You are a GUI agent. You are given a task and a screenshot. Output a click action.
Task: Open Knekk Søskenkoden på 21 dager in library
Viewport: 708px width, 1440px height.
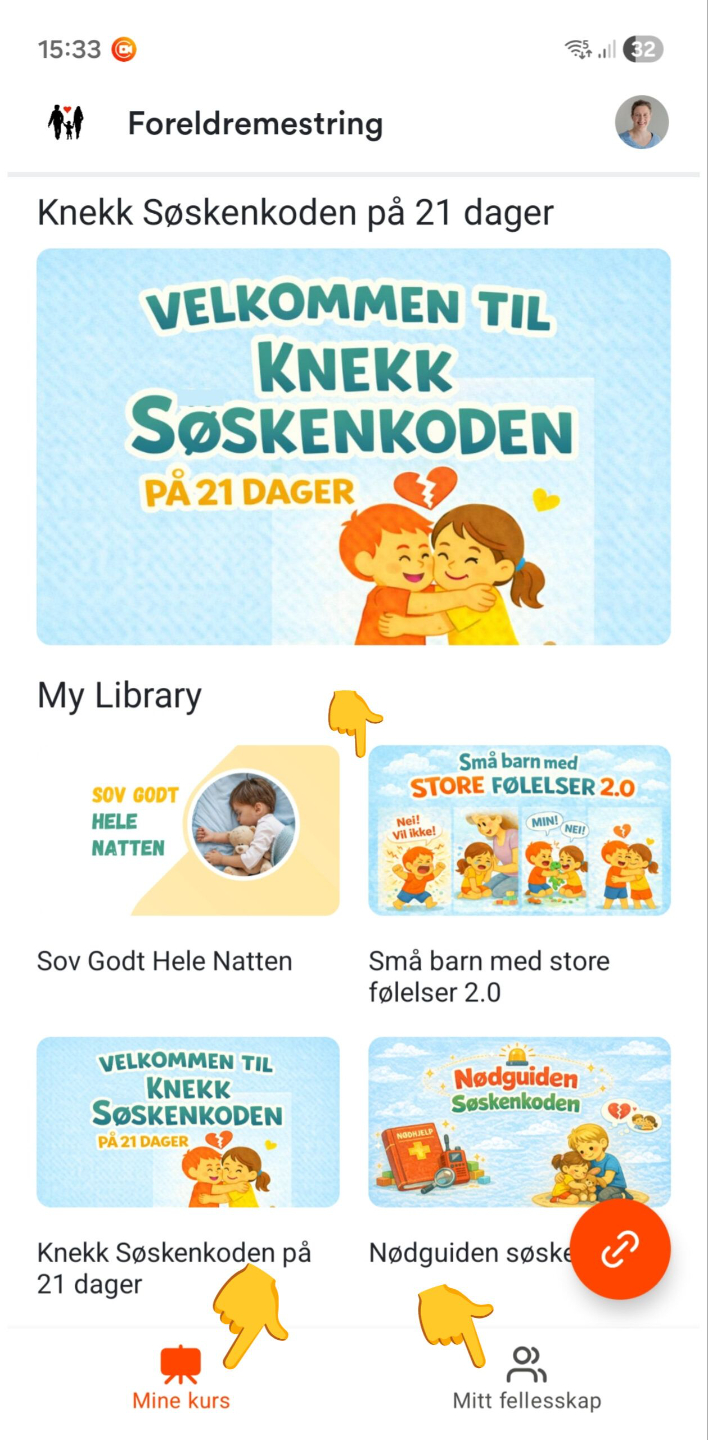click(x=188, y=1122)
